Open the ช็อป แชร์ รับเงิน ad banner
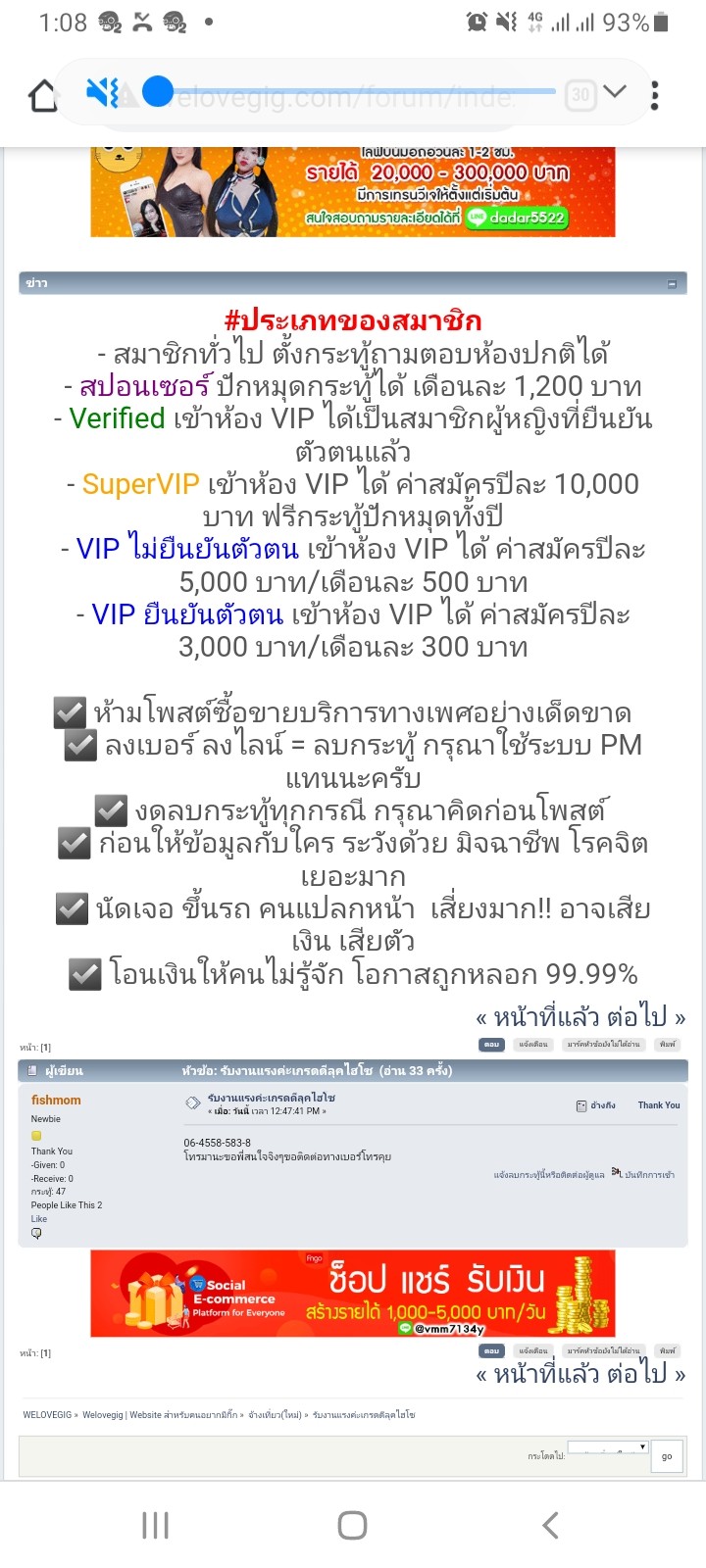 [x=353, y=1294]
